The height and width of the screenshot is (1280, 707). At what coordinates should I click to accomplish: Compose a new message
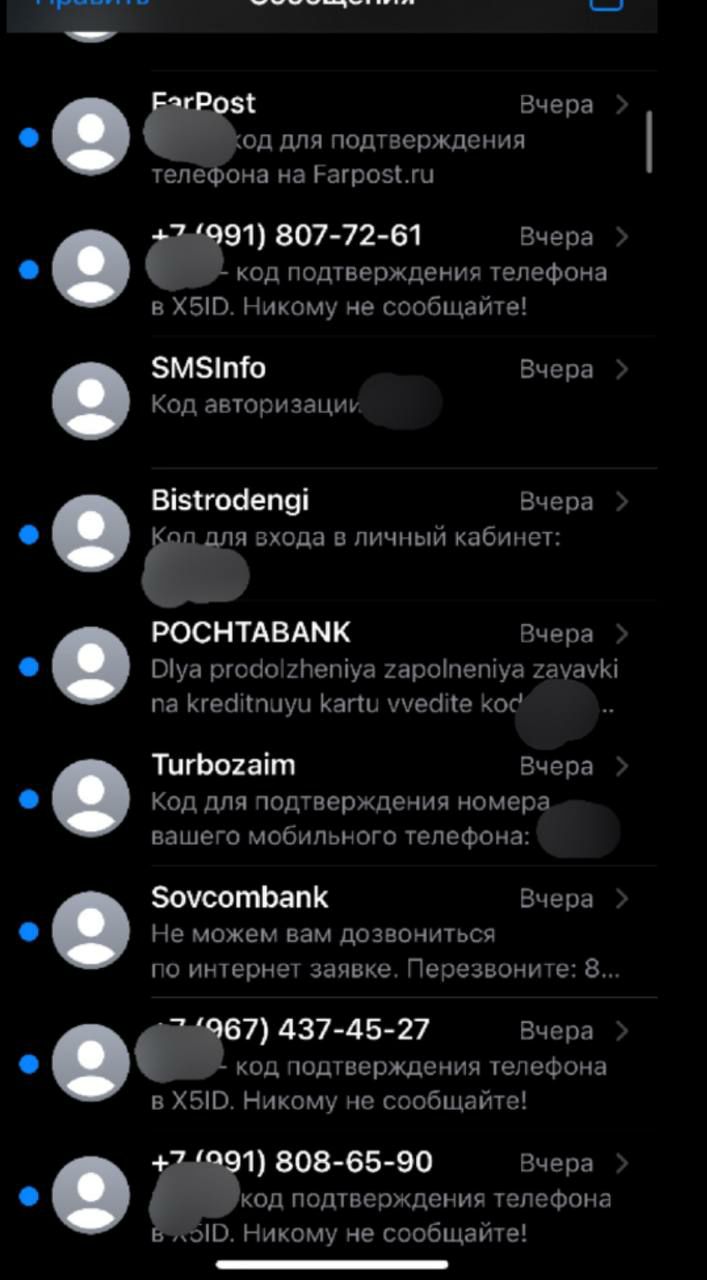coord(606,3)
